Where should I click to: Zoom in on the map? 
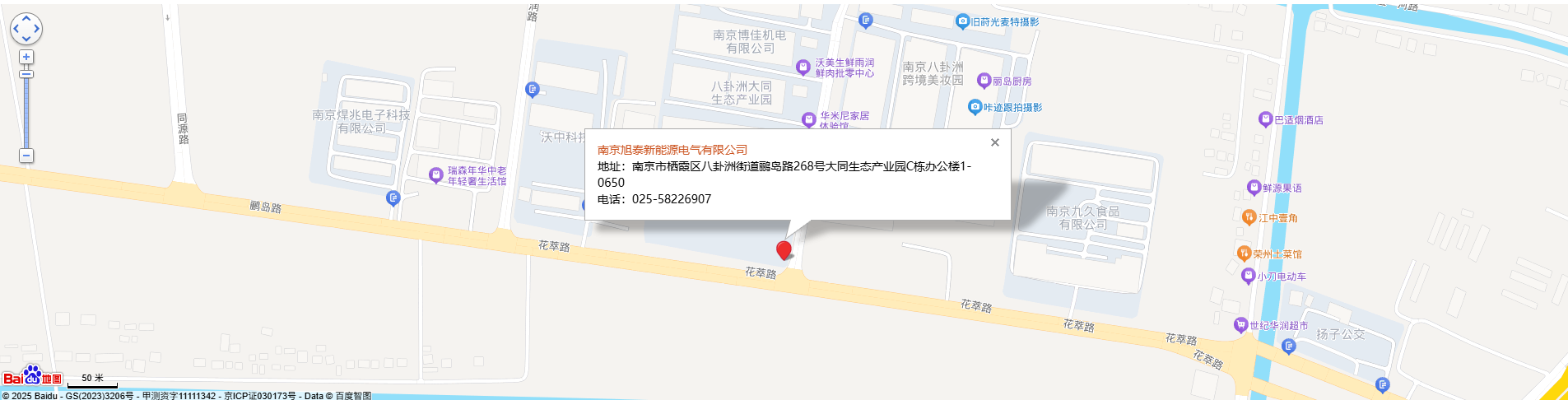(x=26, y=57)
